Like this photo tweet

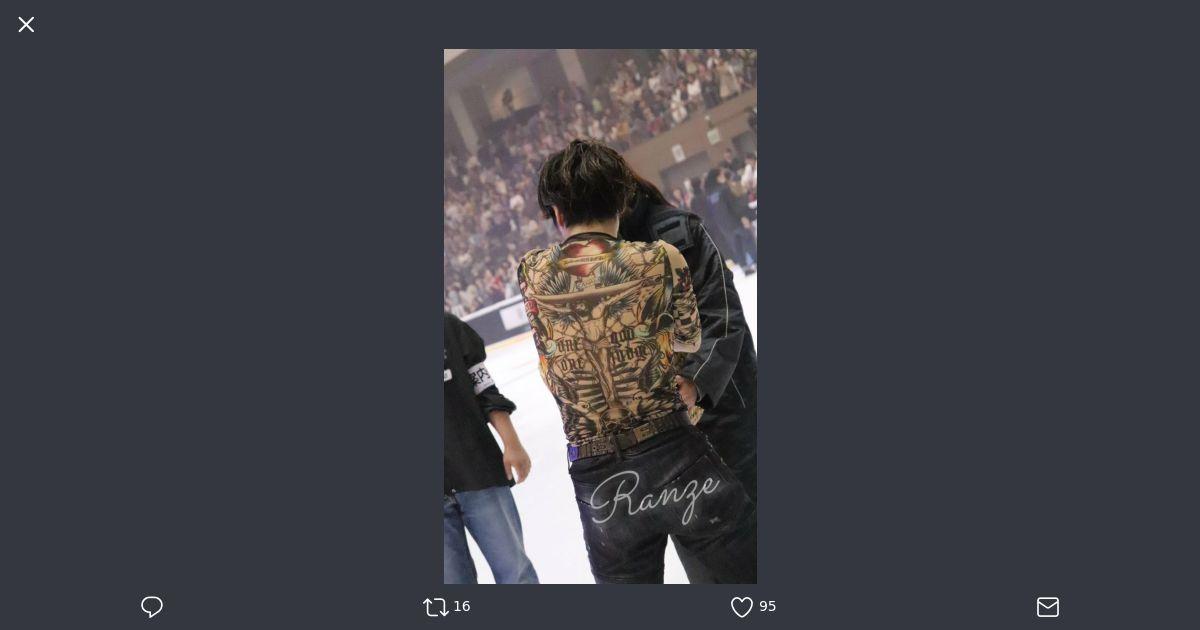(x=742, y=607)
